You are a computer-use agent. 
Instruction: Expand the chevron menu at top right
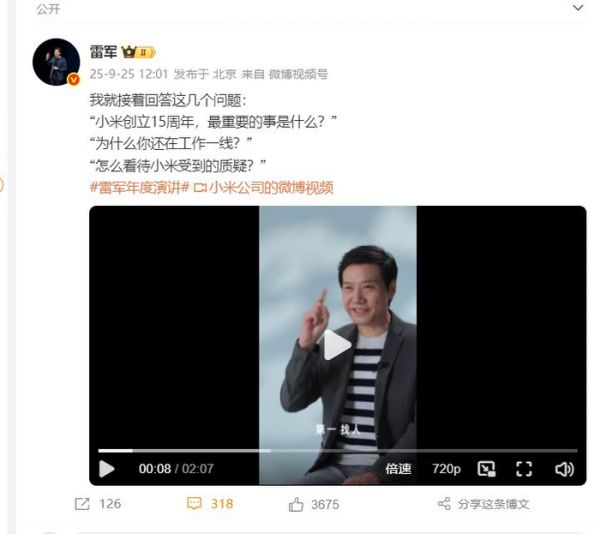pyautogui.click(x=577, y=8)
